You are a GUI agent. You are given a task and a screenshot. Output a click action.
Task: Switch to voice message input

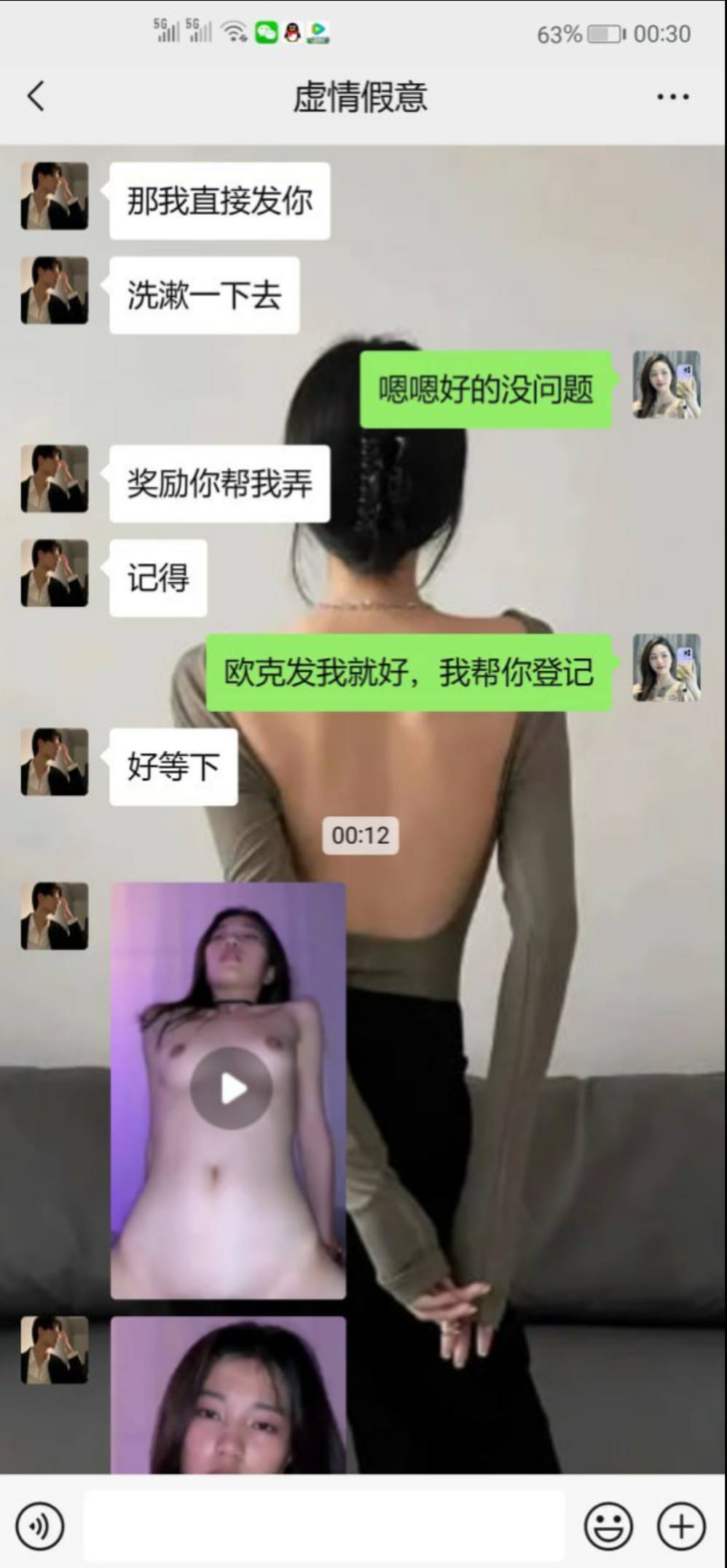pyautogui.click(x=40, y=1526)
